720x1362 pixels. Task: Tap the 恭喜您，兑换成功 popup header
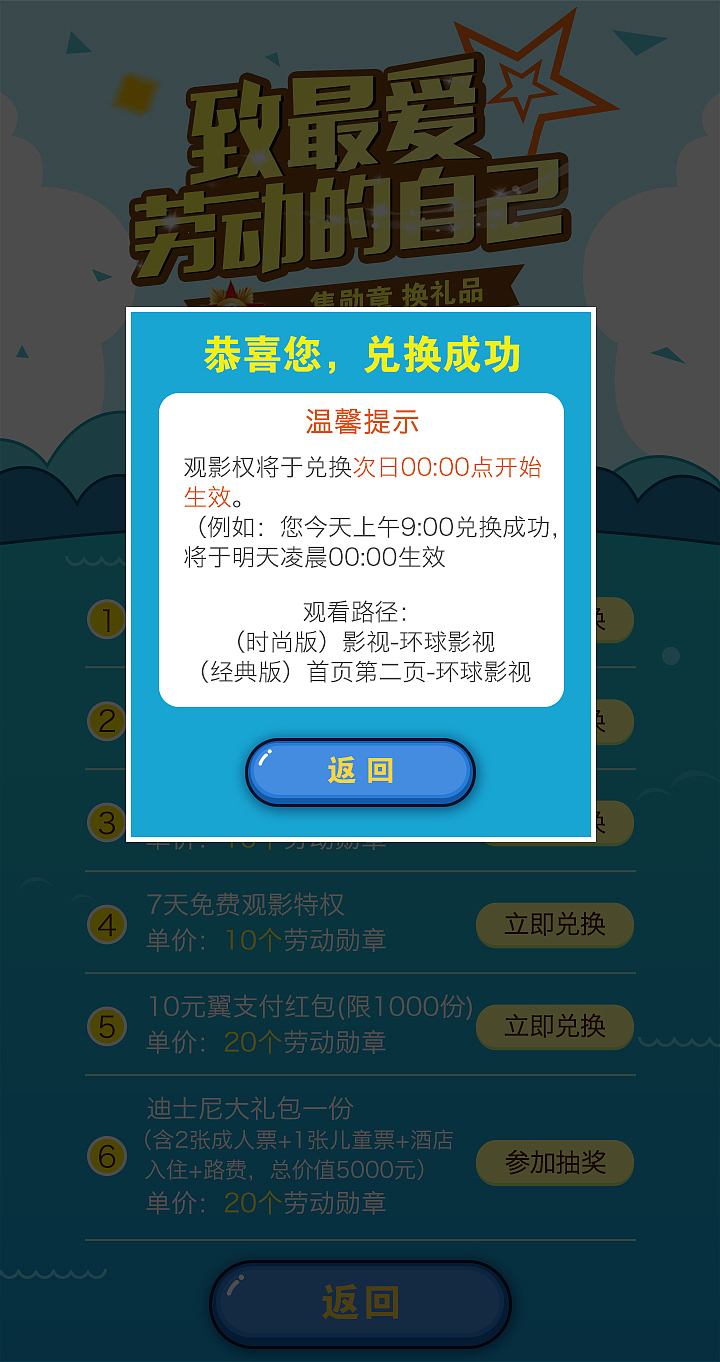point(360,356)
